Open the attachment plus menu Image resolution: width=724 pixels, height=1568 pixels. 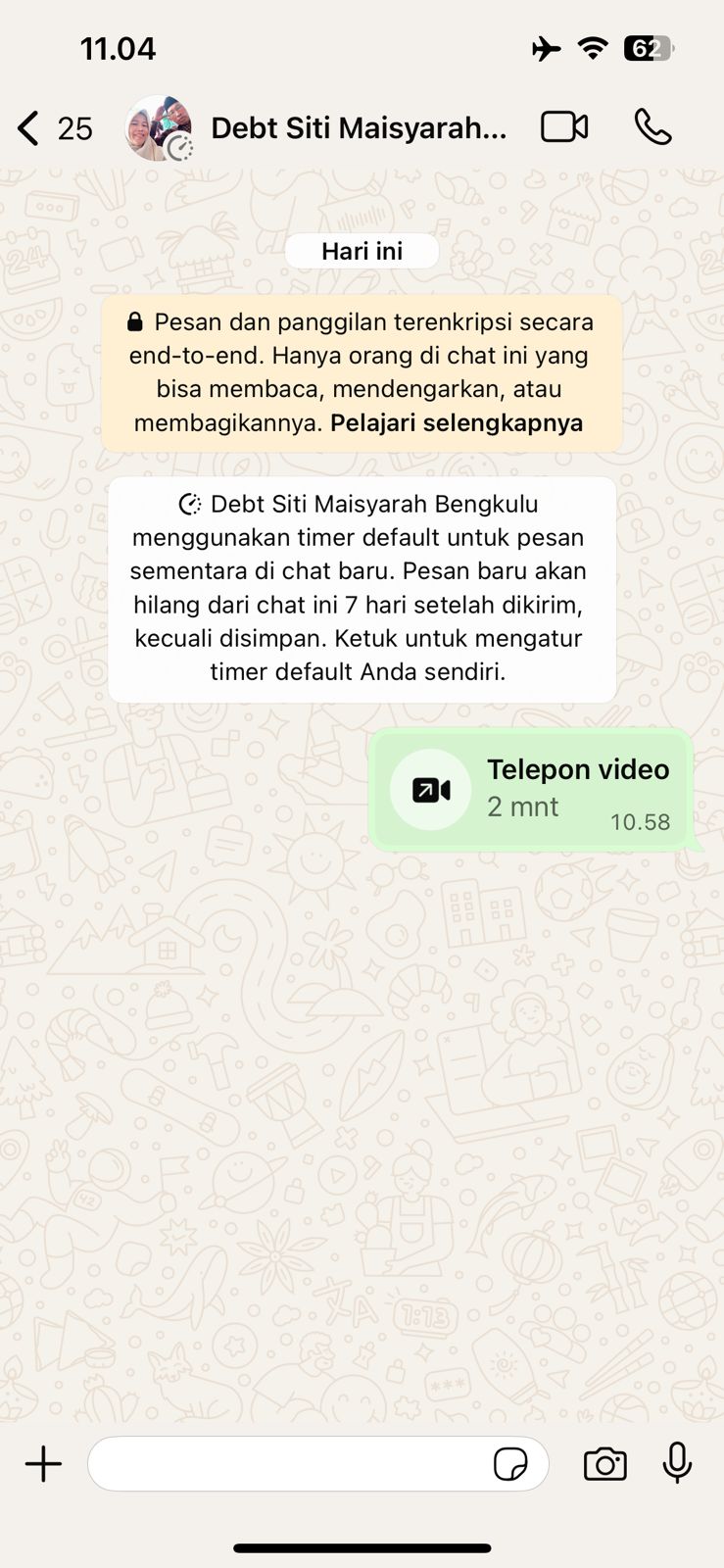43,1464
